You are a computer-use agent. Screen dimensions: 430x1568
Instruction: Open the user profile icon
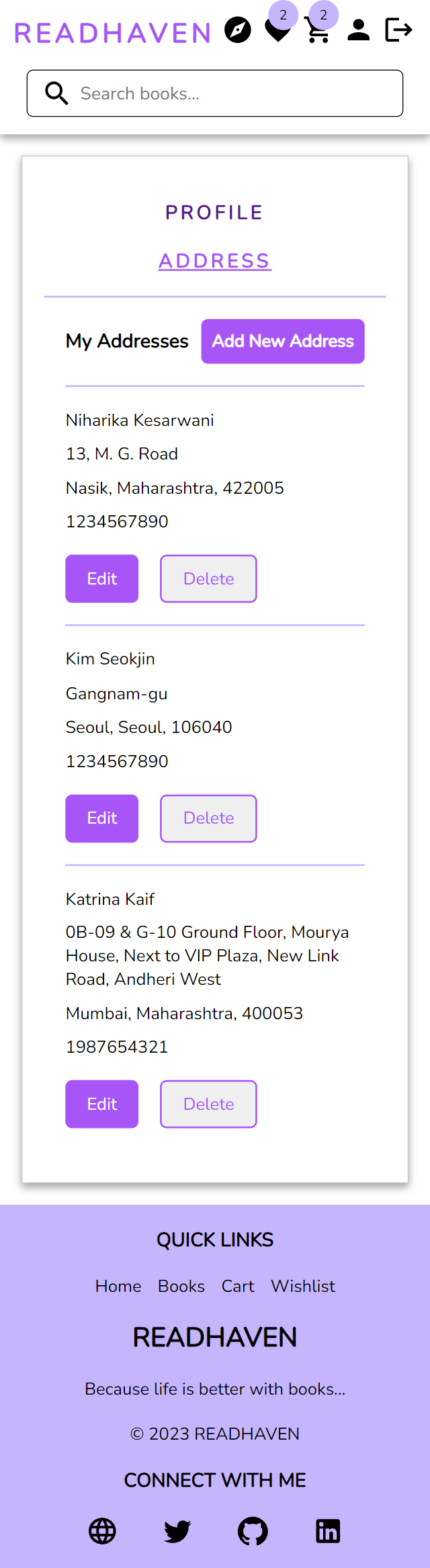pyautogui.click(x=359, y=30)
